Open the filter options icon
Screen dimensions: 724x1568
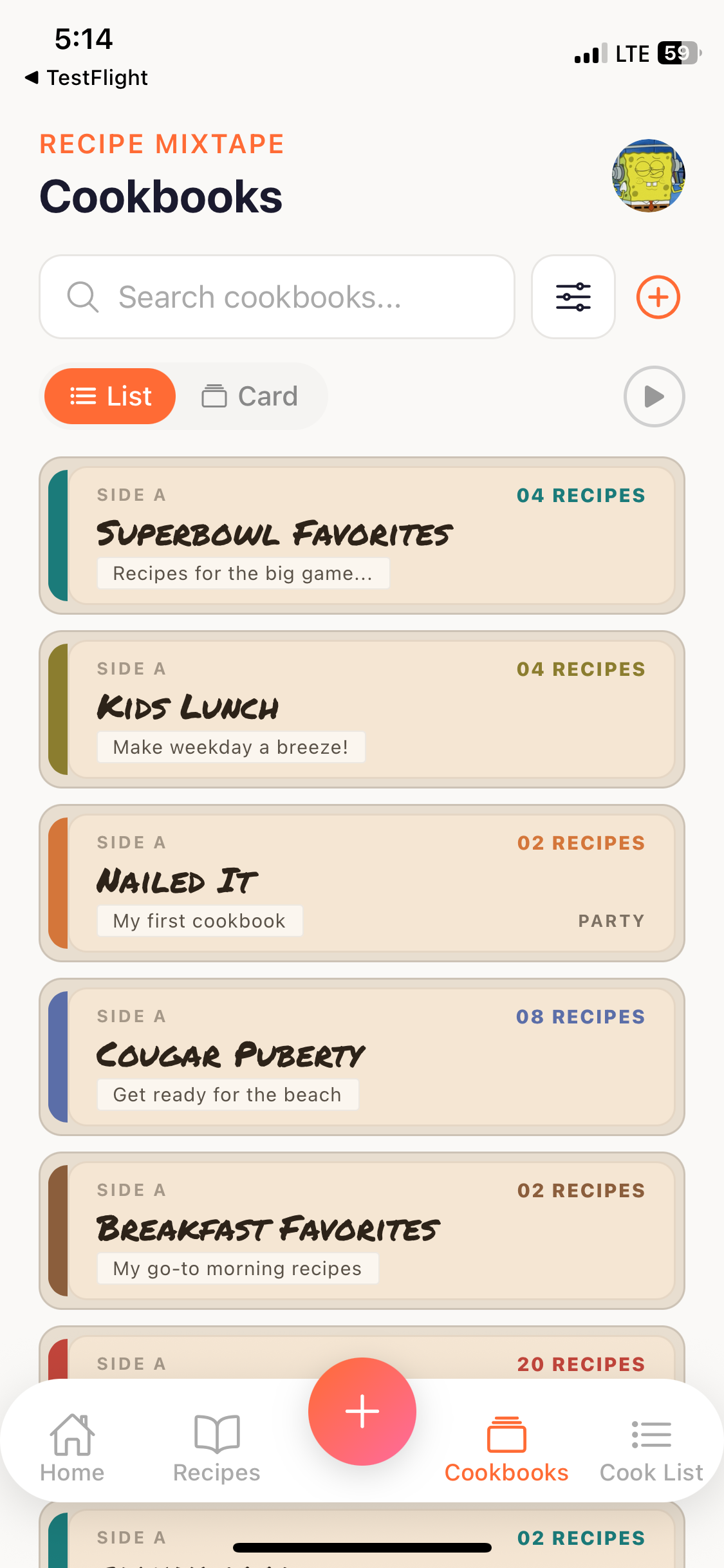click(573, 296)
